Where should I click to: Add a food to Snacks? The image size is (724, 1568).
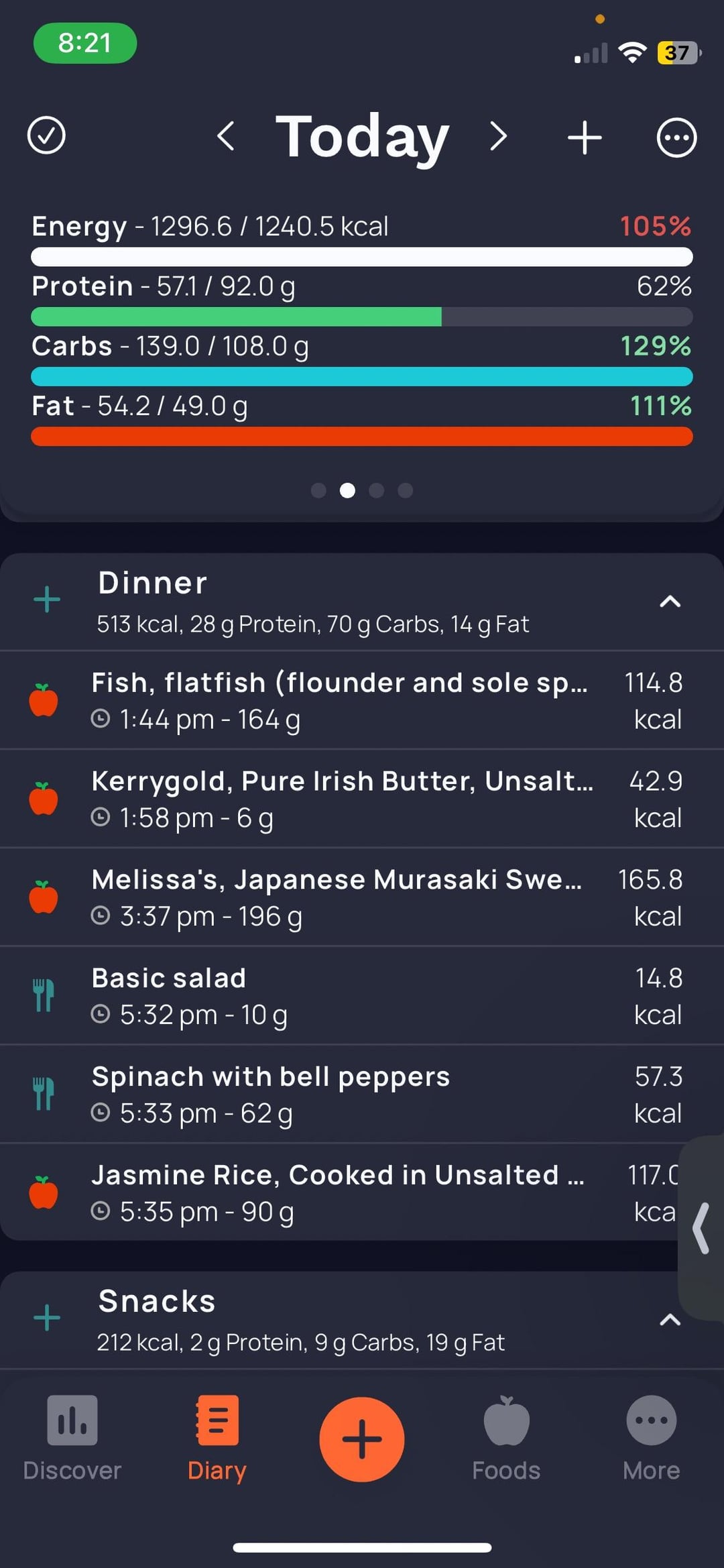click(x=47, y=1318)
